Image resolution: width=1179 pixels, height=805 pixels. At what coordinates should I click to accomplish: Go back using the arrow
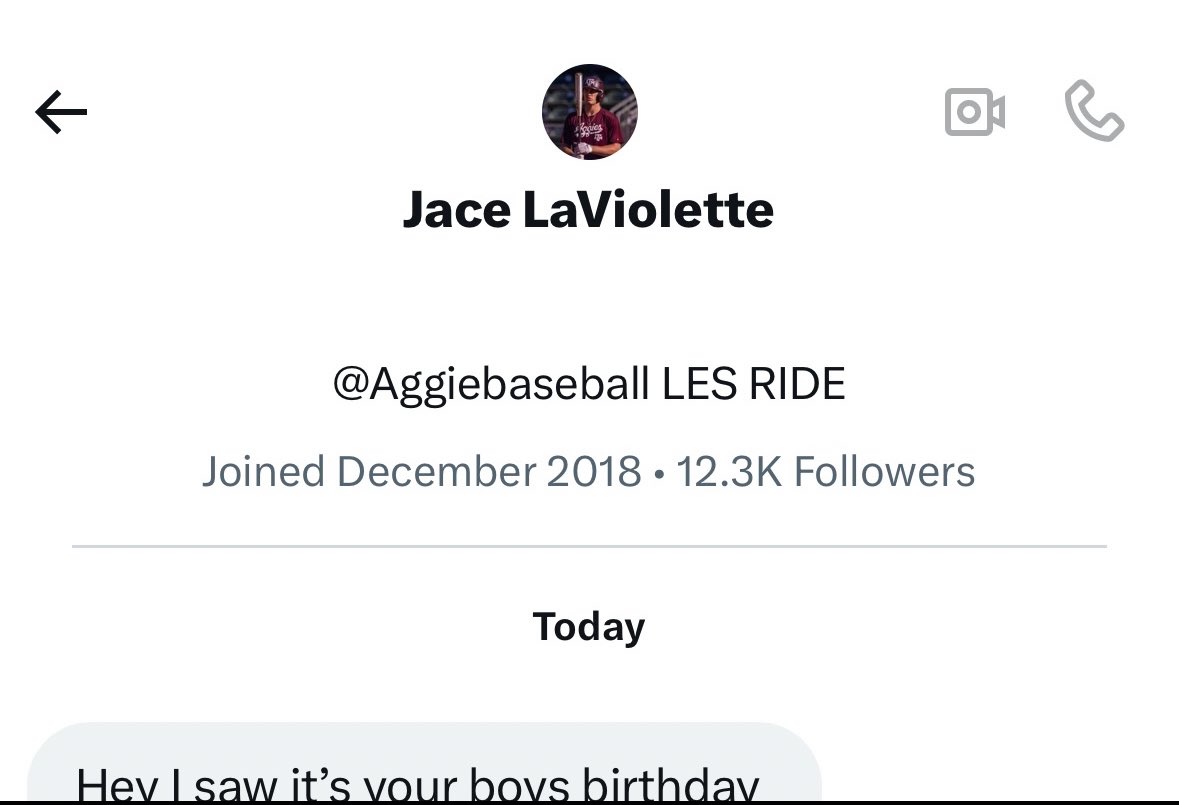[x=61, y=112]
